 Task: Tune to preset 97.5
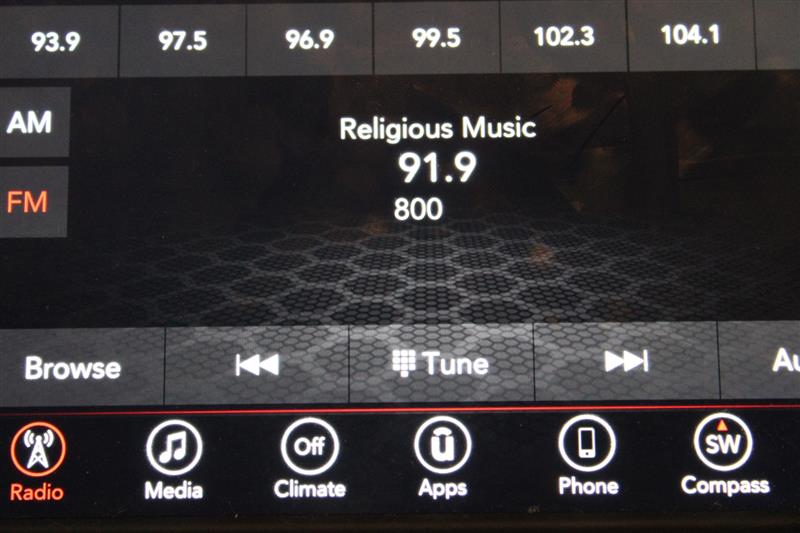coord(182,40)
